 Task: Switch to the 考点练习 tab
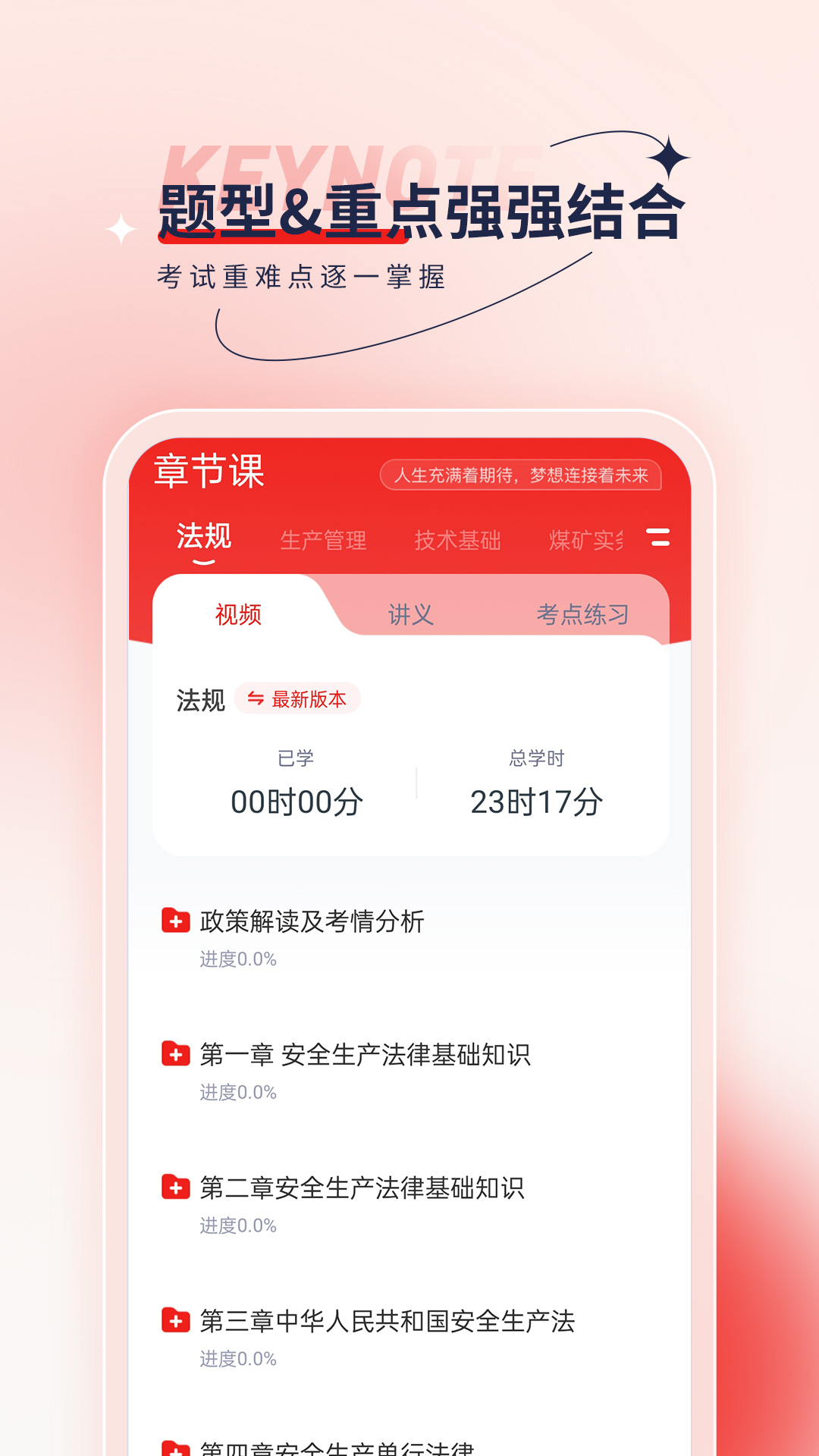click(x=585, y=614)
